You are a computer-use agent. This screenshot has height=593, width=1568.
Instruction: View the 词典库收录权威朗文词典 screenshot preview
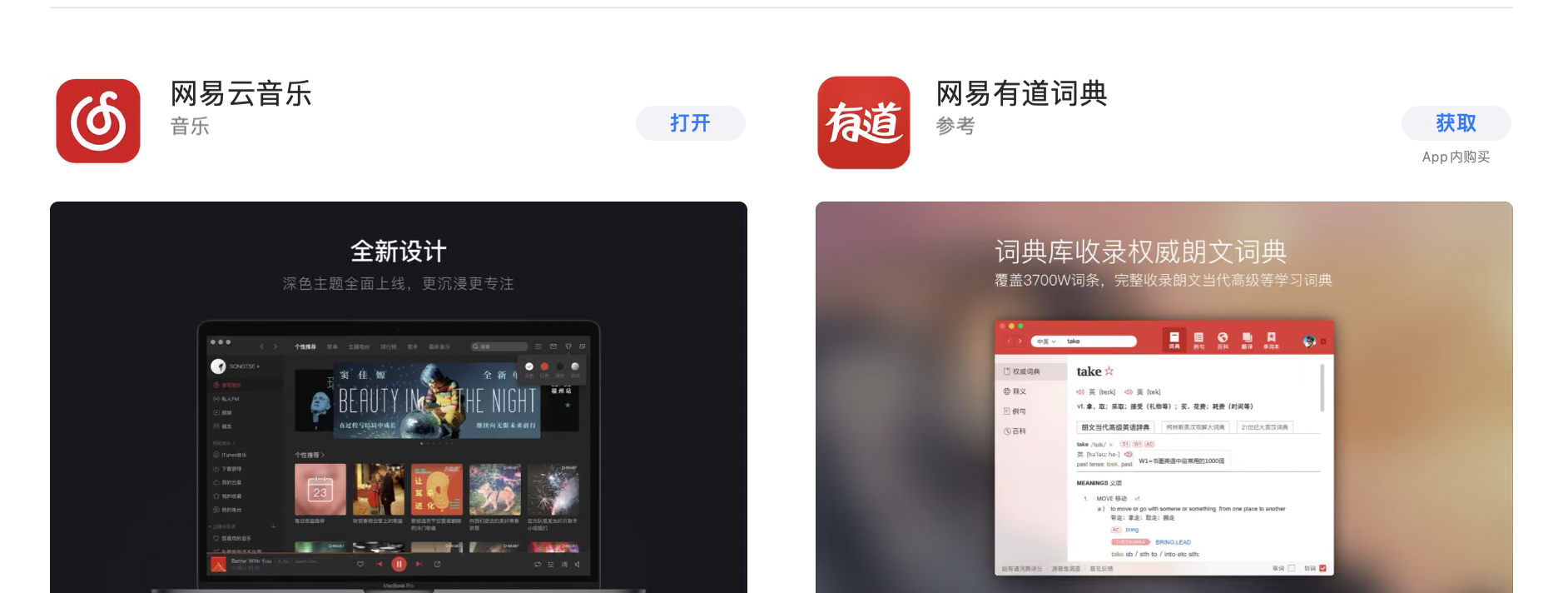tap(1164, 397)
